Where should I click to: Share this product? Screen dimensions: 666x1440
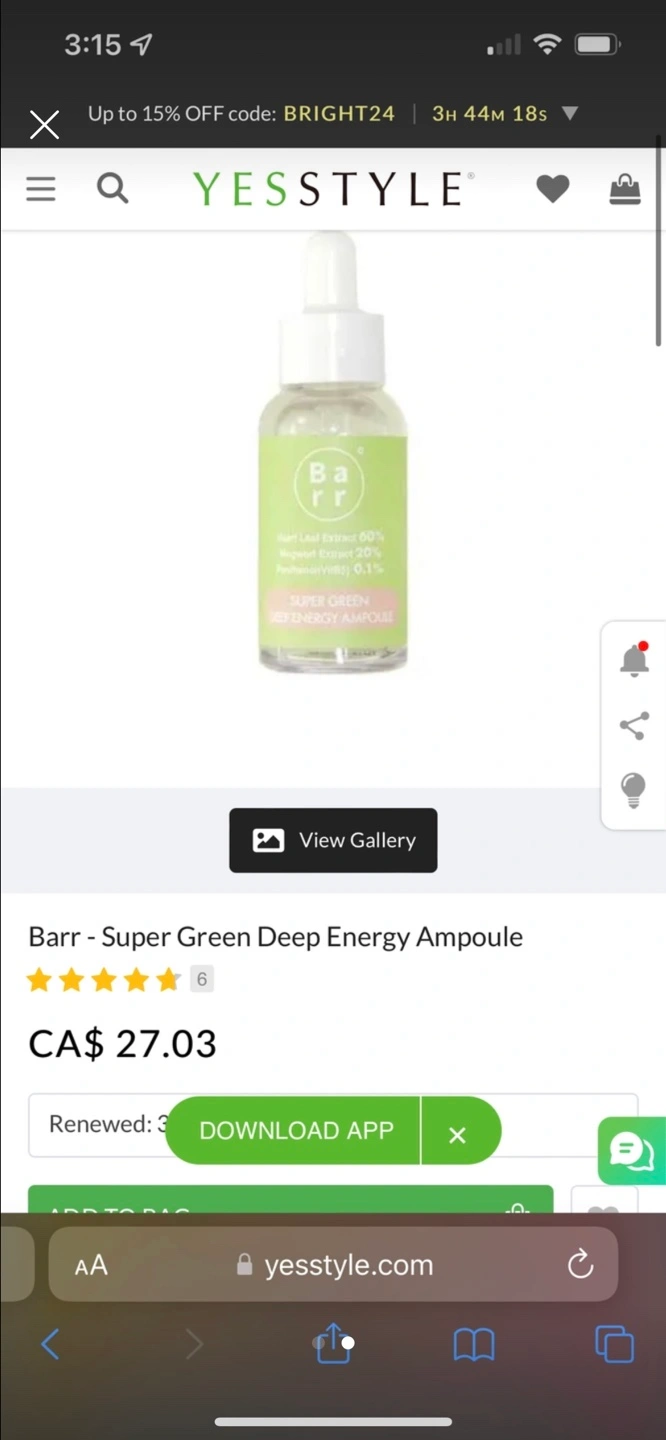click(634, 726)
